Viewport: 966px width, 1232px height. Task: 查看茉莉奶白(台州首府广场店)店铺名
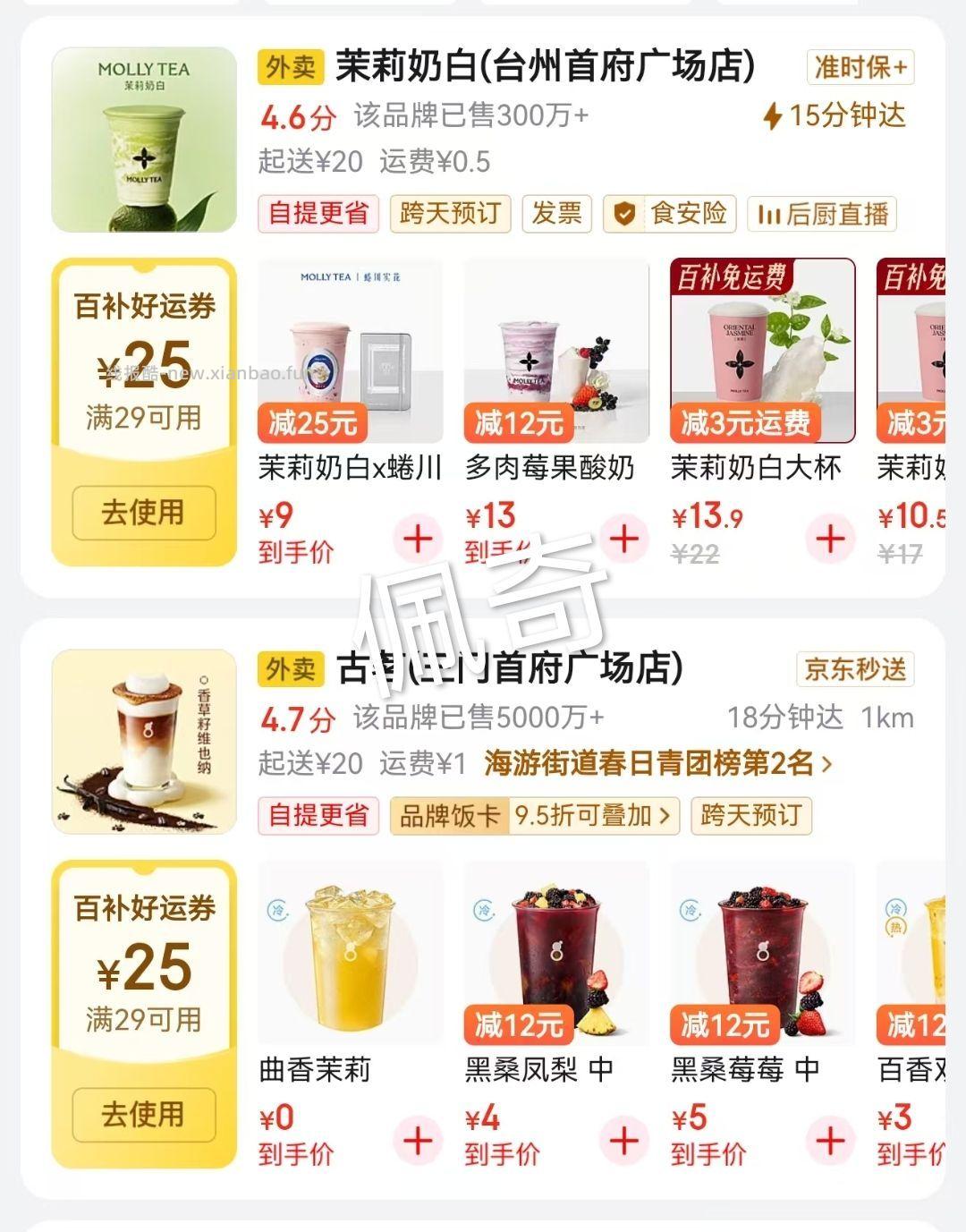(546, 67)
